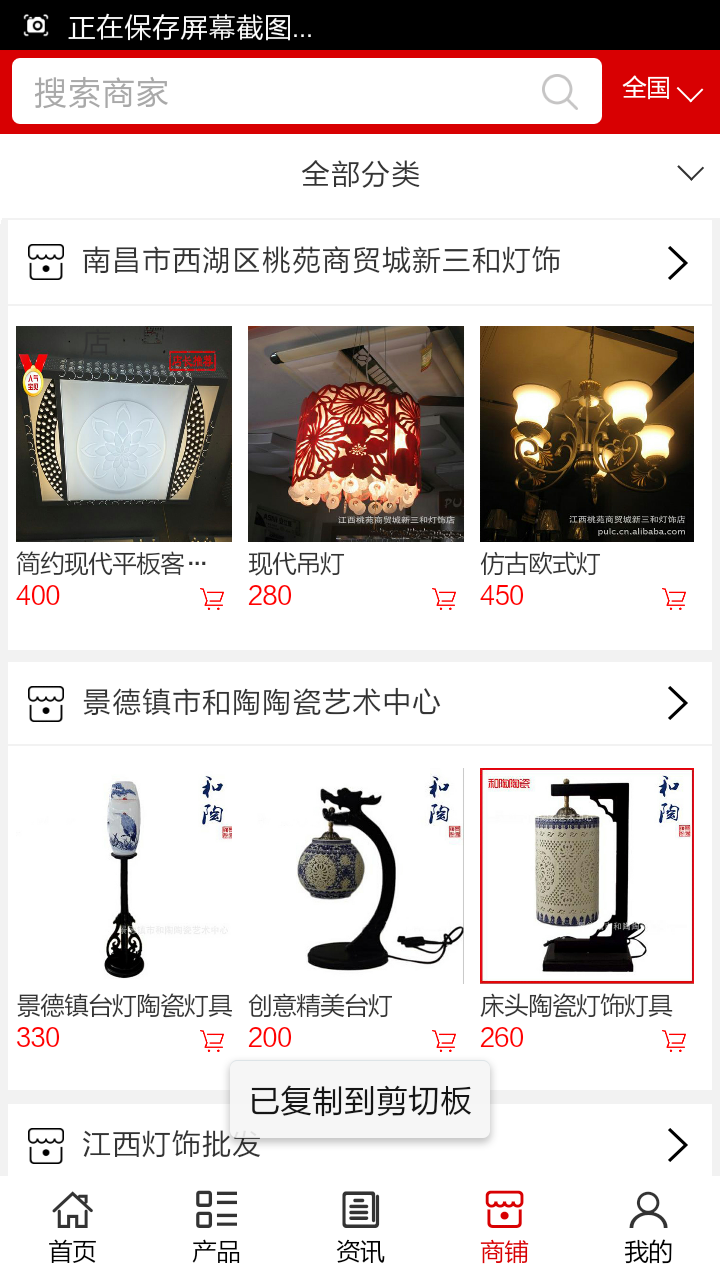Open the 仿古欧式灯 chandelier product
Viewport: 720px width, 1280px height.
(x=587, y=434)
